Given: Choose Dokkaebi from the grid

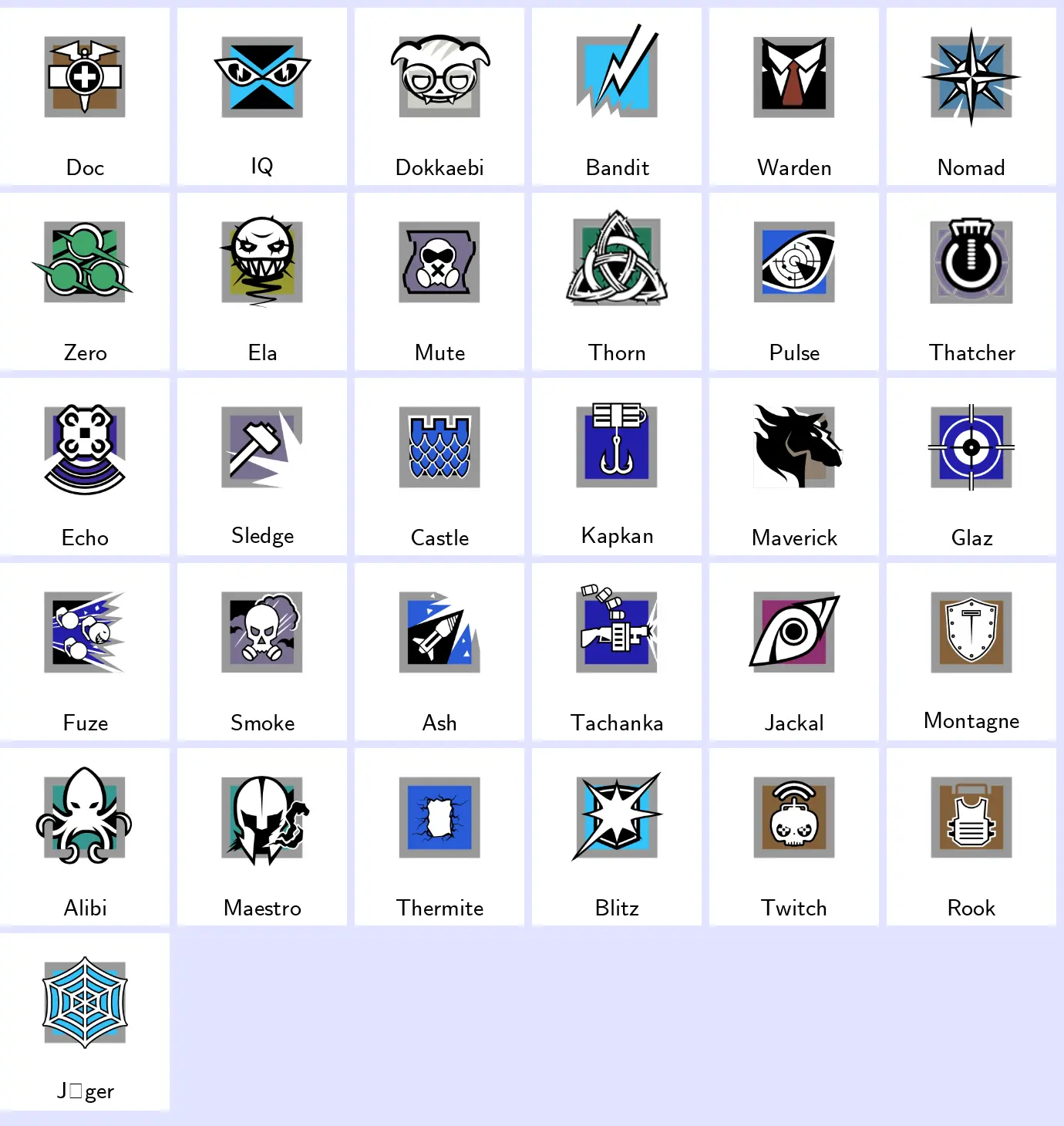Looking at the screenshot, I should point(439,96).
